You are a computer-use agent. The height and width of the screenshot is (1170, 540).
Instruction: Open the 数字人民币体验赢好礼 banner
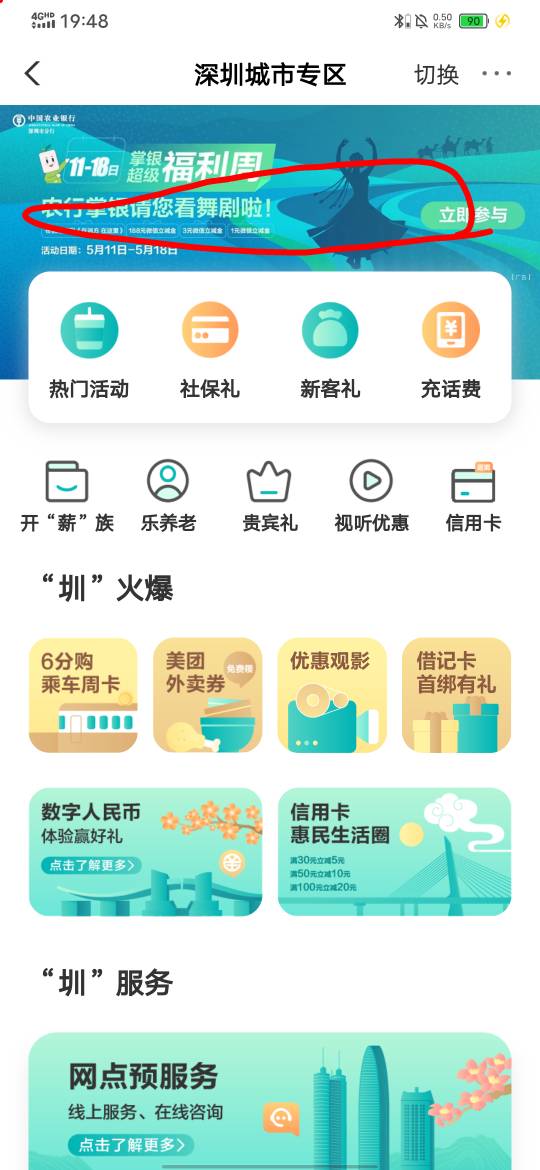coord(145,851)
